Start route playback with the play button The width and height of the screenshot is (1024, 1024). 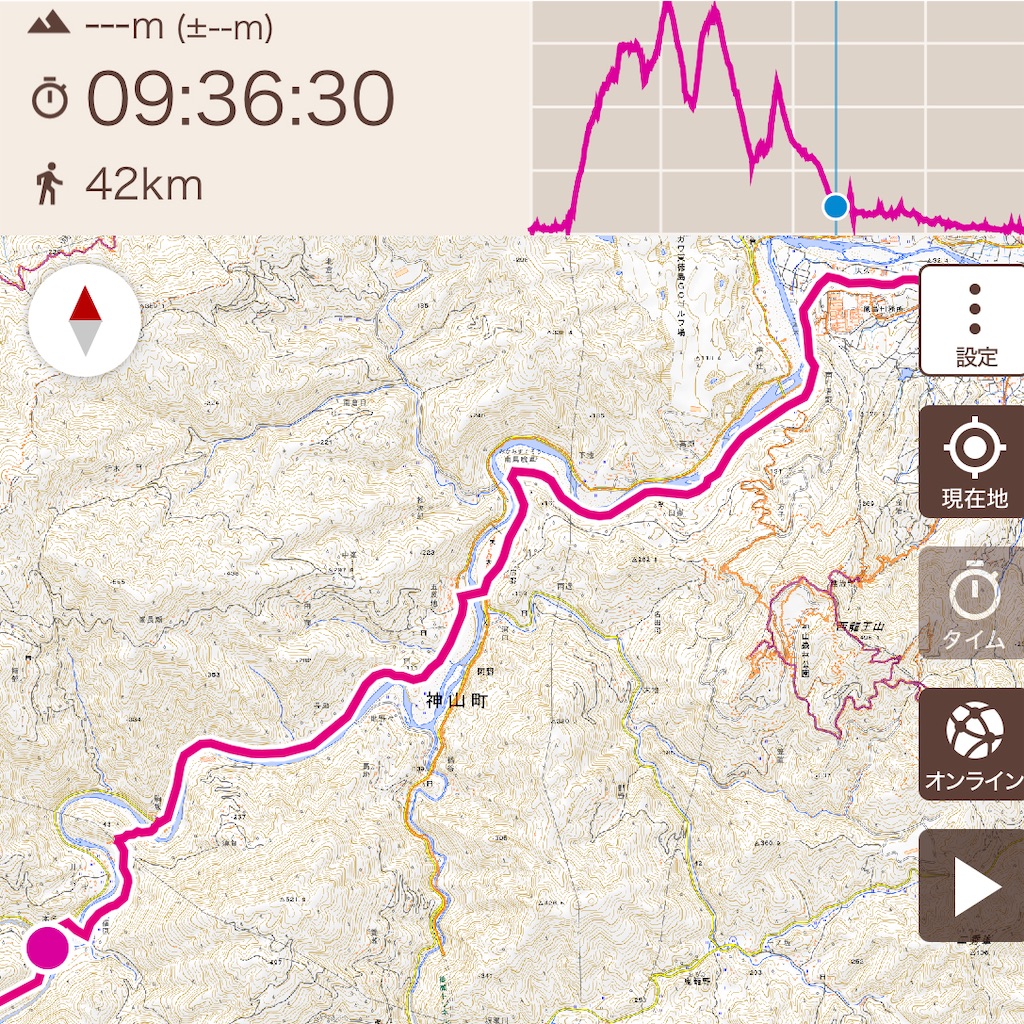click(x=972, y=886)
